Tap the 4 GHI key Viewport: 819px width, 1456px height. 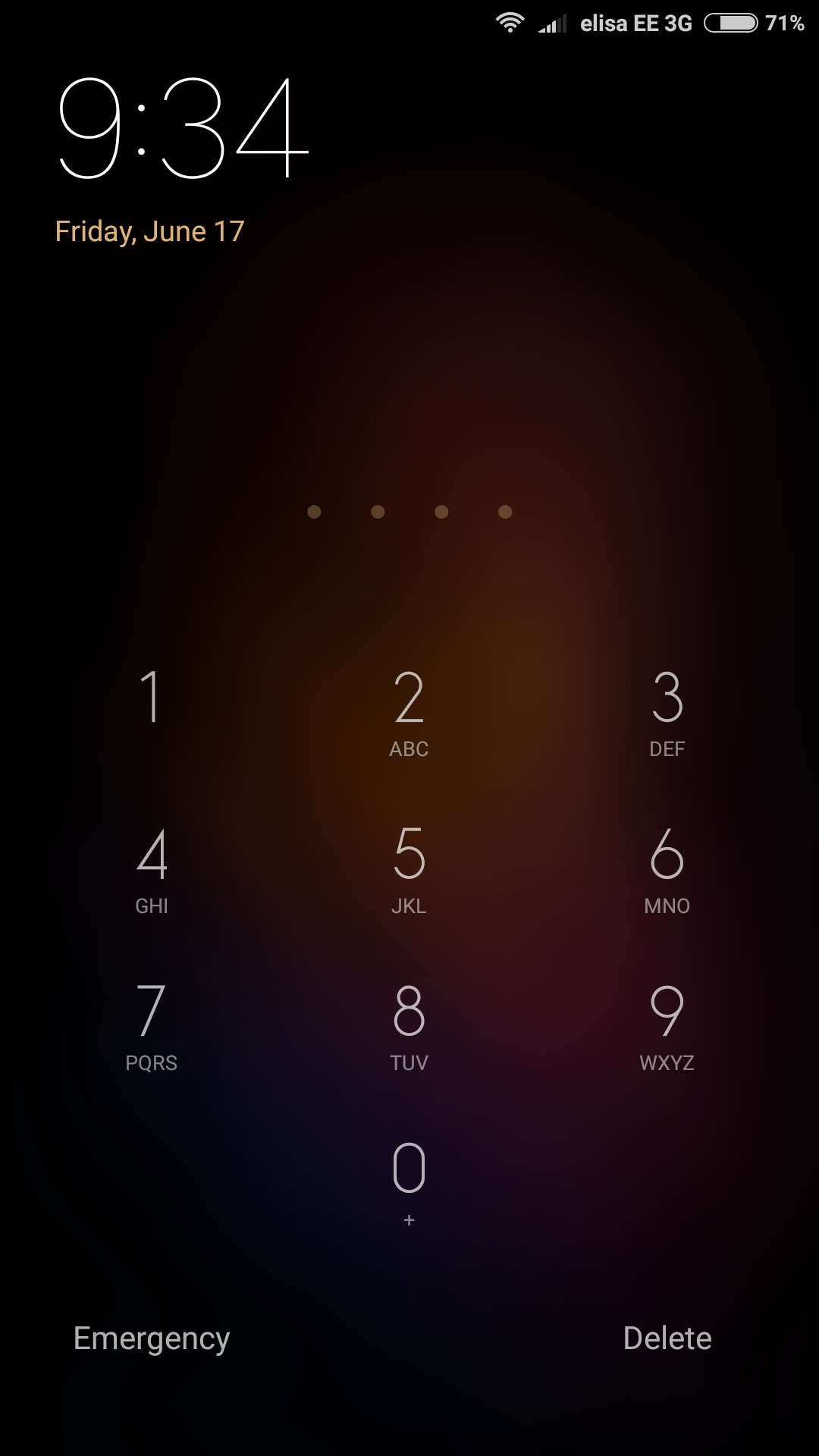click(152, 870)
